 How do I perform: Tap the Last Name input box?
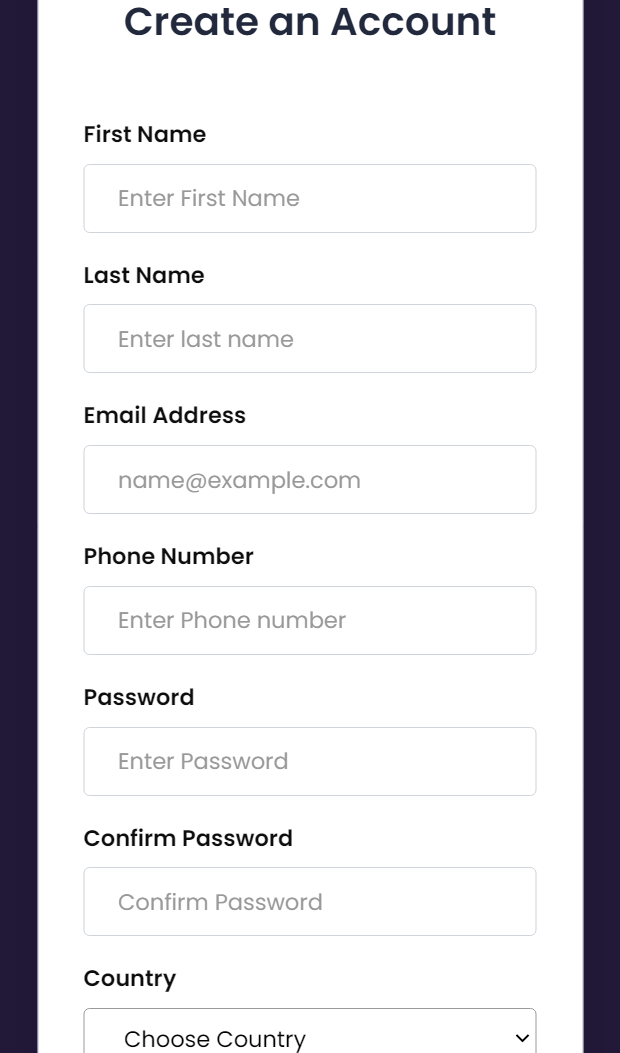tap(310, 339)
